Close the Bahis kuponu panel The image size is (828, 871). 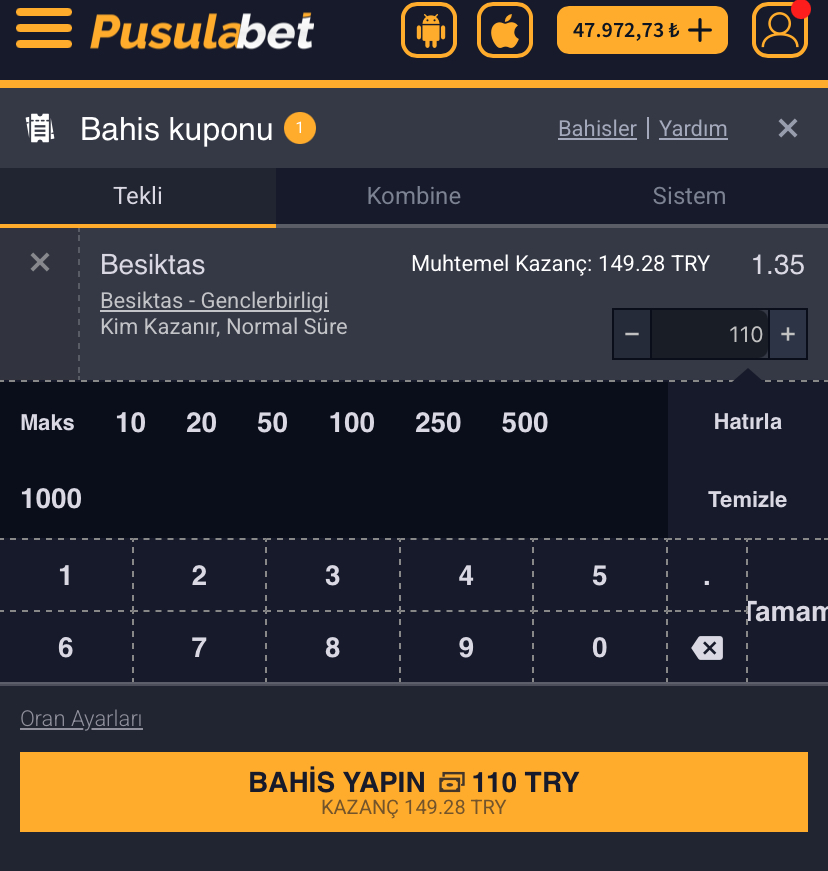[x=788, y=128]
